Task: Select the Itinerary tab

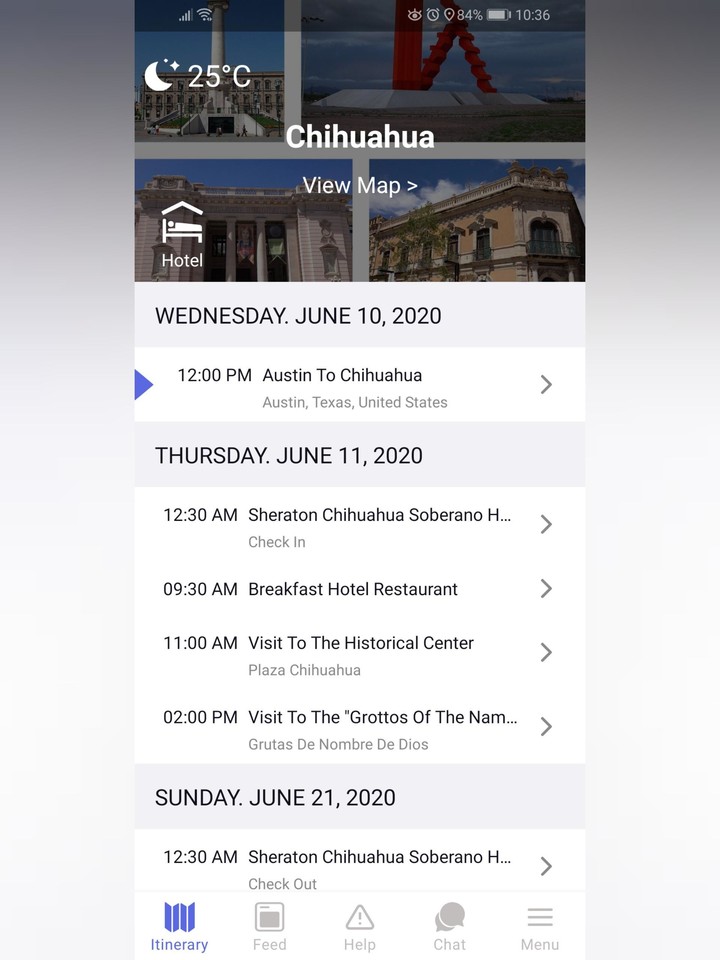Action: pos(179,926)
